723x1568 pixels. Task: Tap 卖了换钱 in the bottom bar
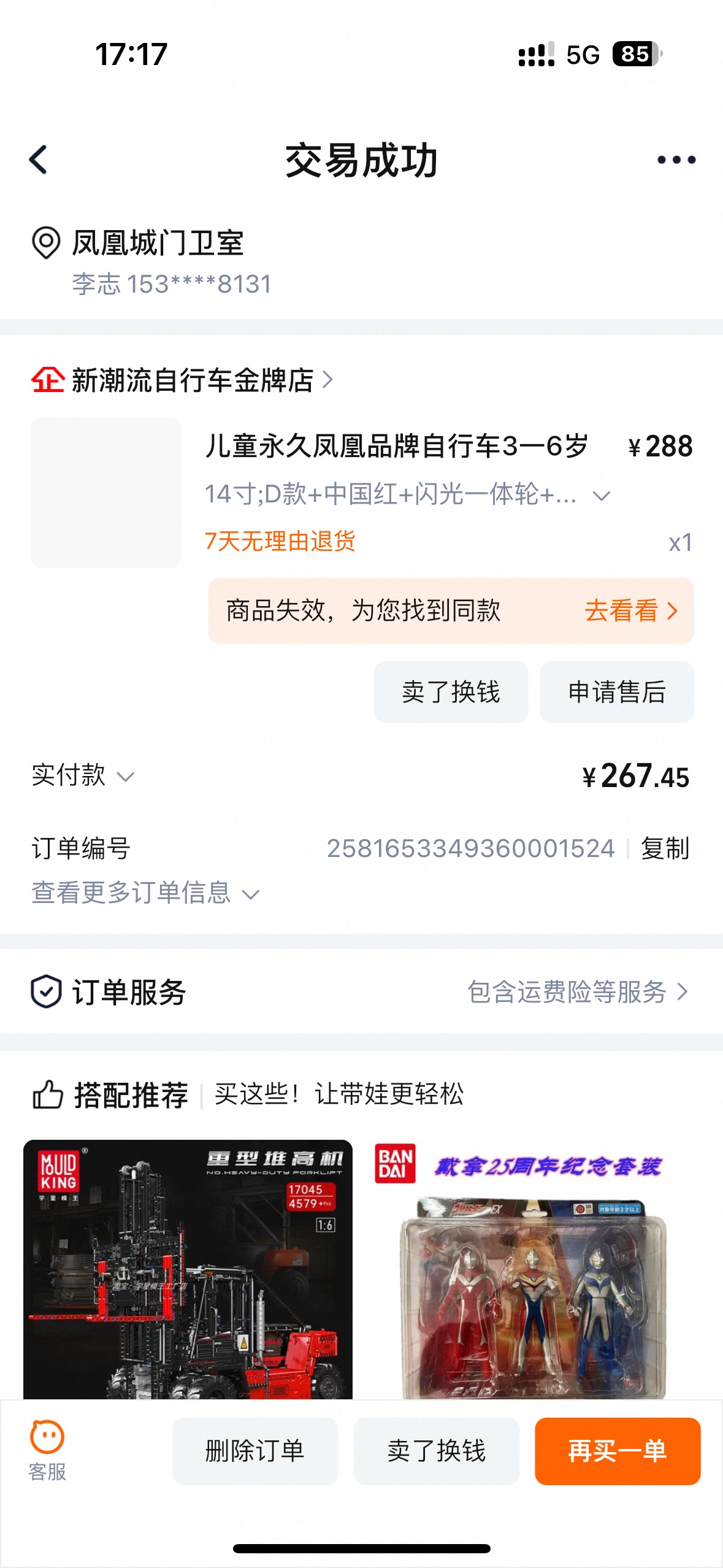pyautogui.click(x=436, y=1451)
